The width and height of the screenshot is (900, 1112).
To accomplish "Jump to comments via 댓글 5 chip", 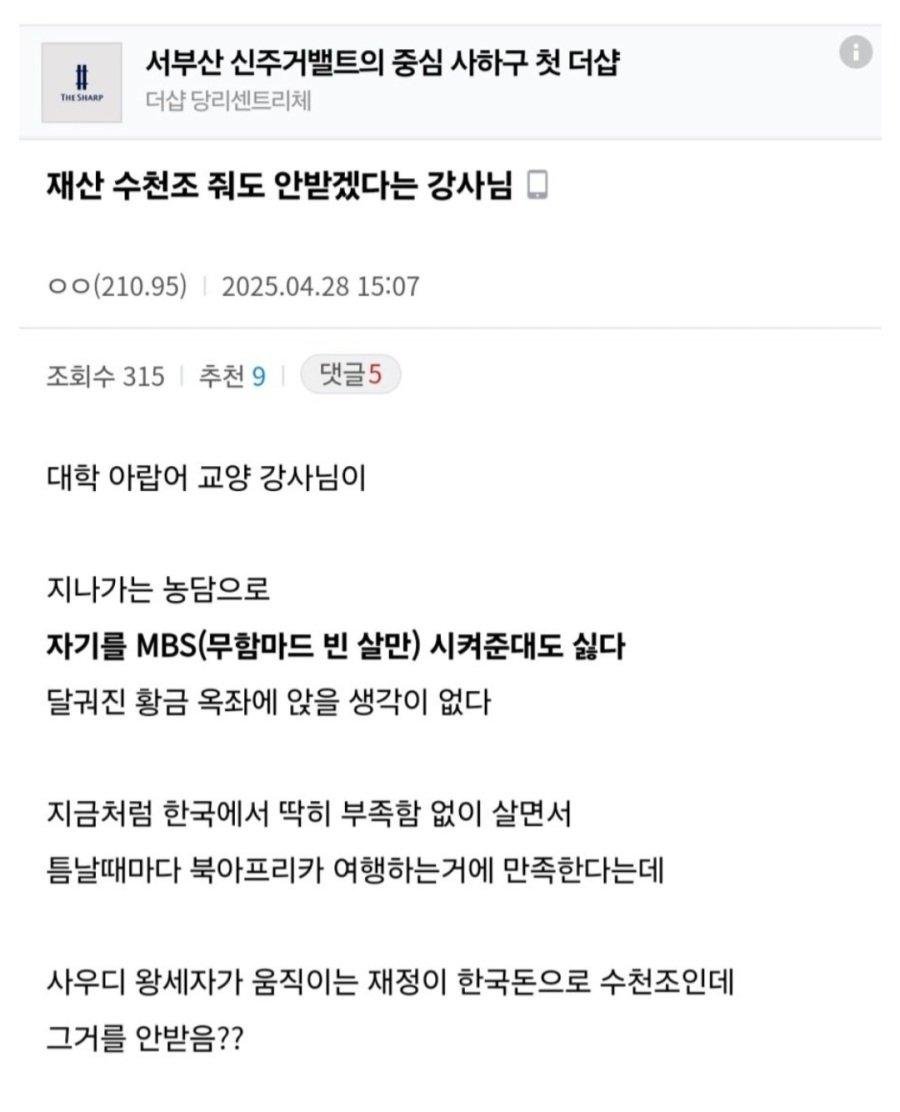I will click(349, 376).
